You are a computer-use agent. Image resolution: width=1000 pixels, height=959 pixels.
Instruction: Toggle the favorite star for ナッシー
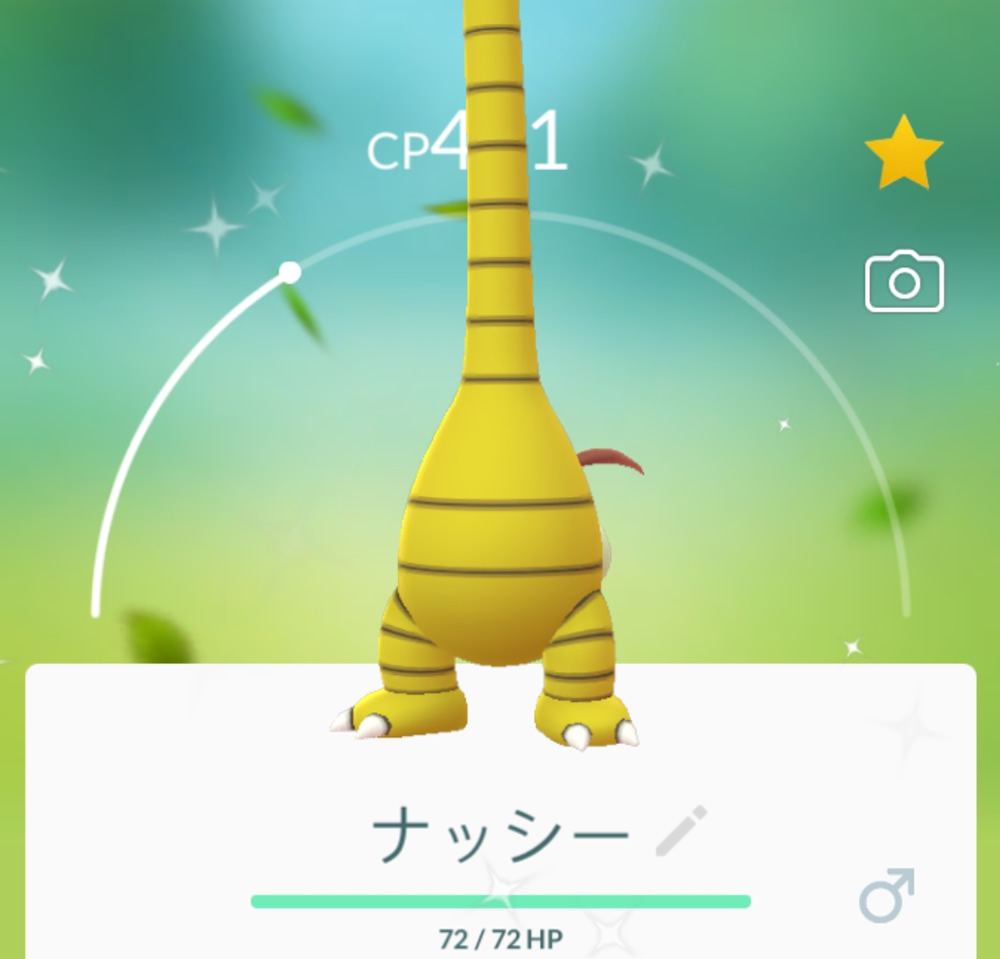pos(903,153)
